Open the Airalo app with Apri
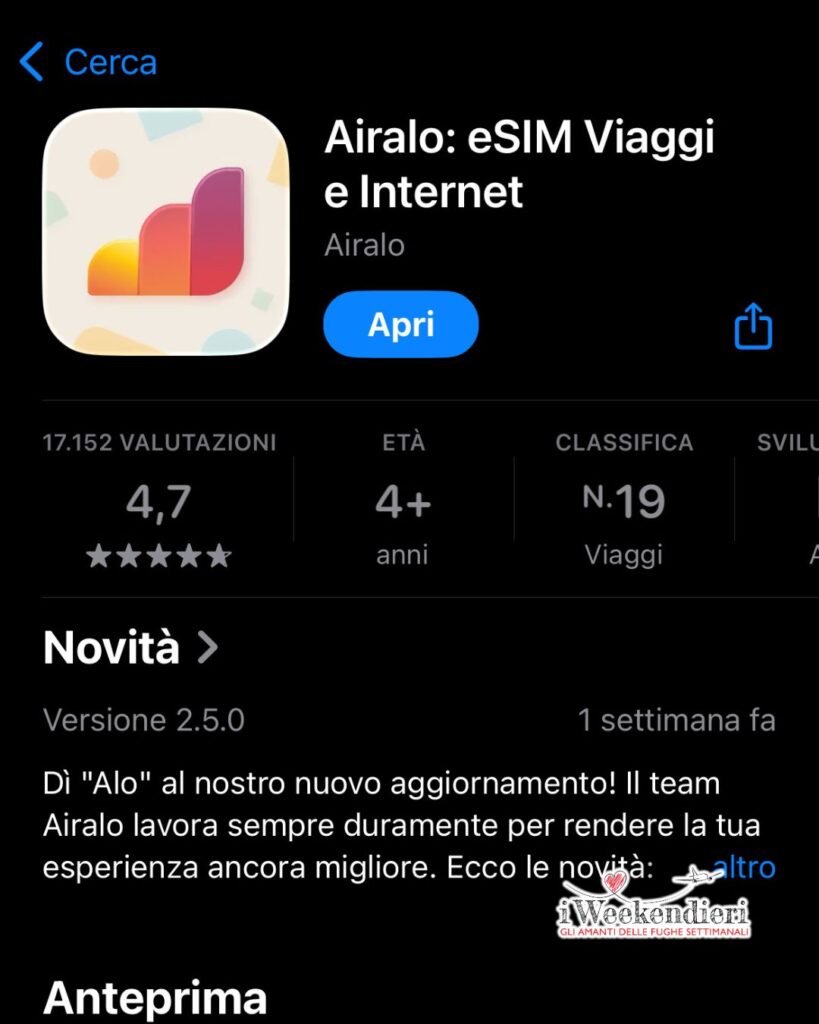Viewport: 819px width, 1024px height. 400,324
